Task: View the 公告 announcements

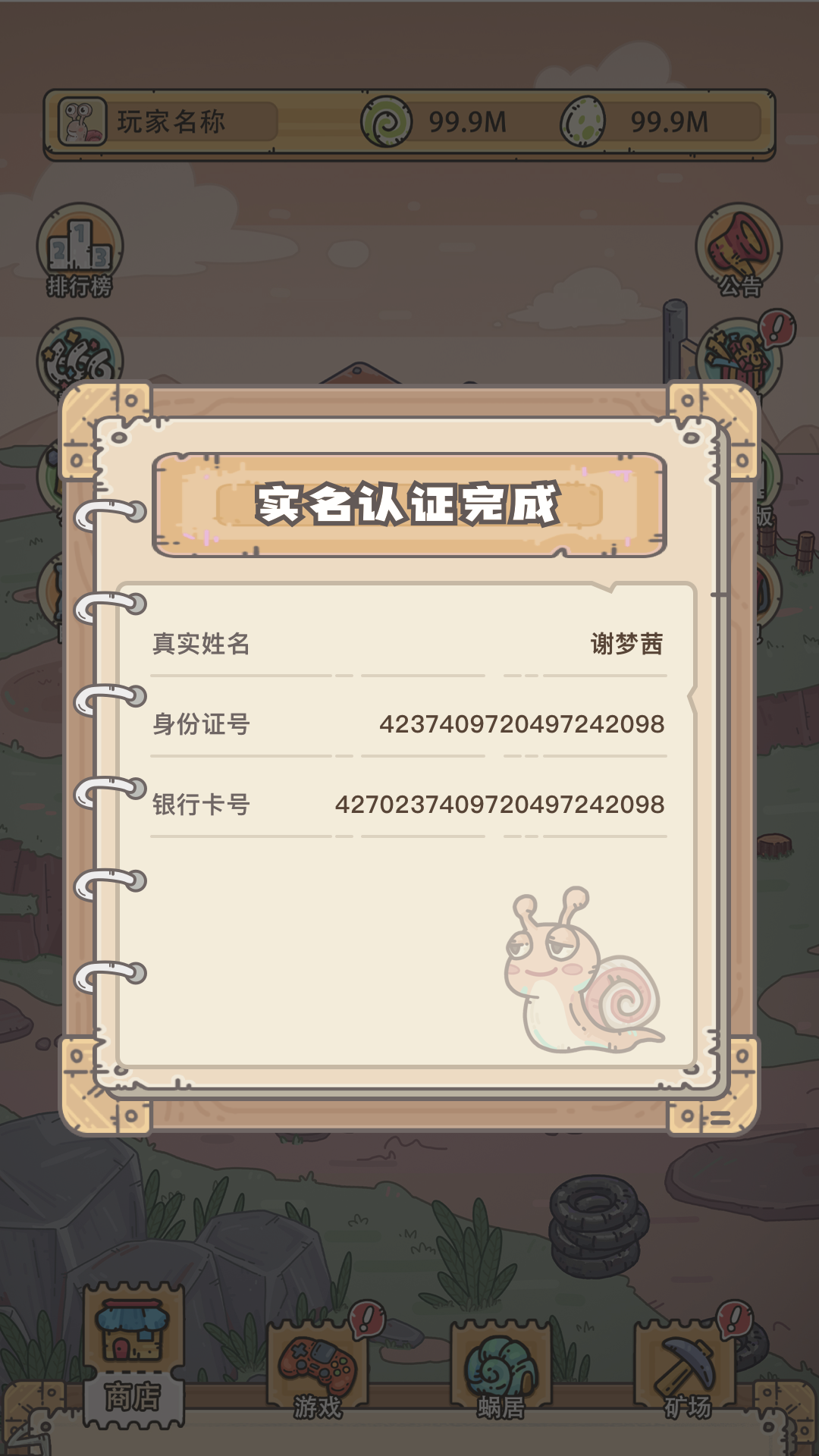Action: coord(739,251)
